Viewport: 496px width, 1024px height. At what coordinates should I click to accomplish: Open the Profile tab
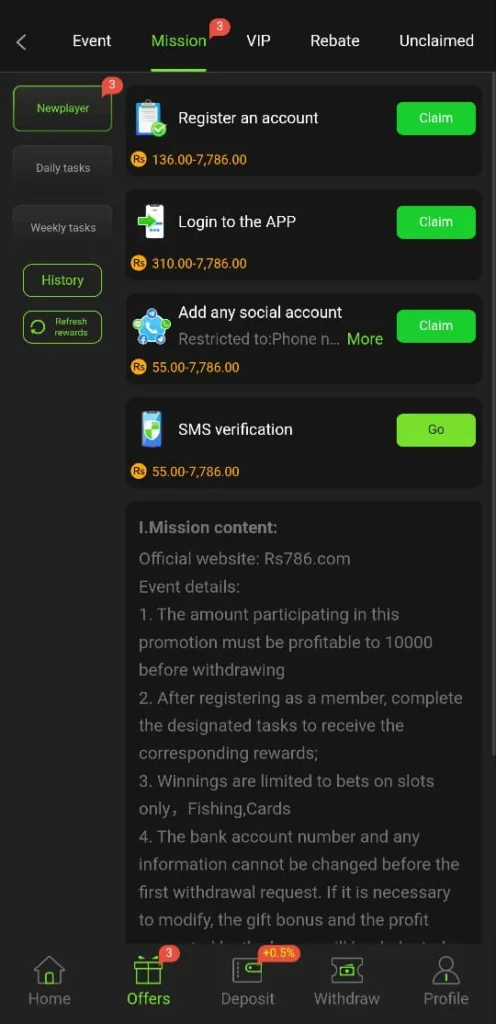pyautogui.click(x=446, y=981)
